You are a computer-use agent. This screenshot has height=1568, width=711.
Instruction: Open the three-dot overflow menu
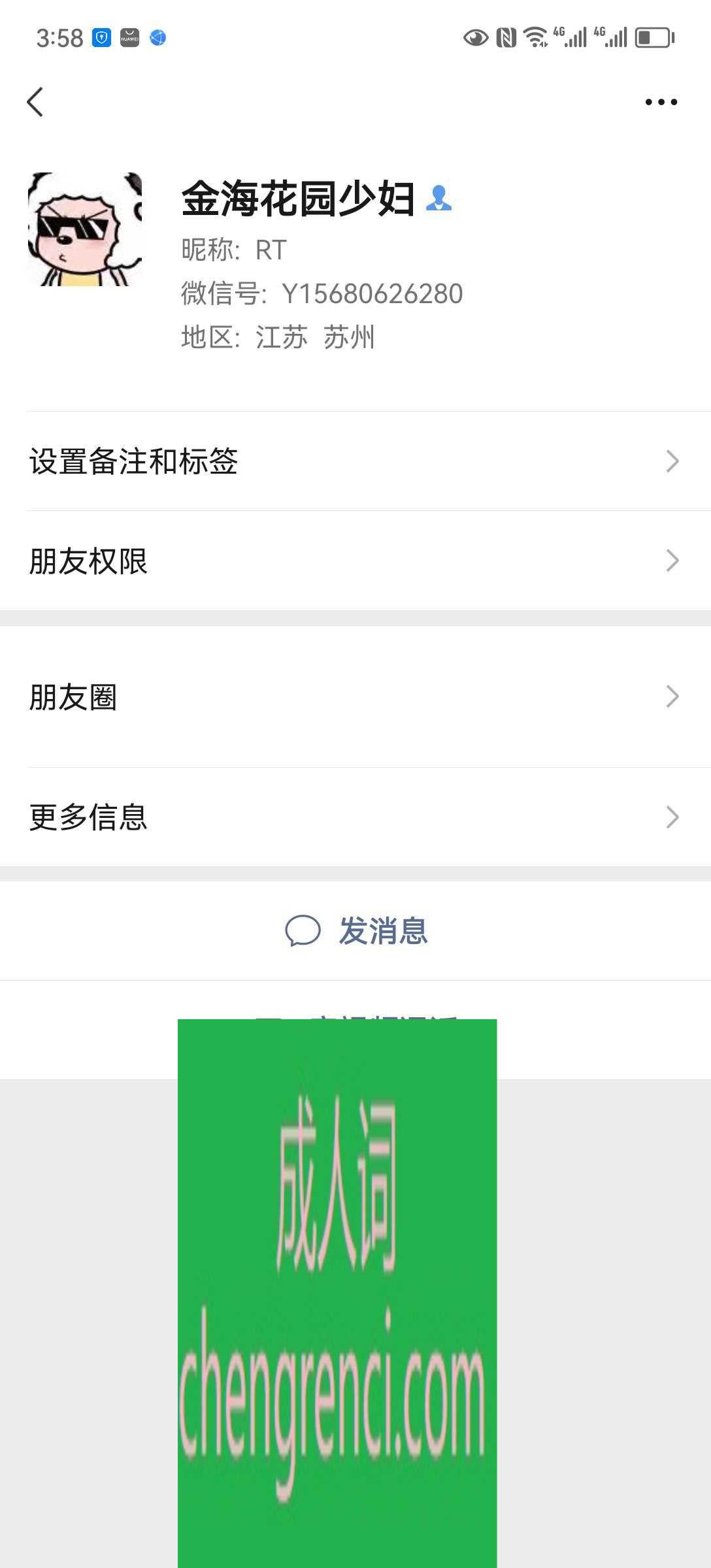(x=661, y=102)
